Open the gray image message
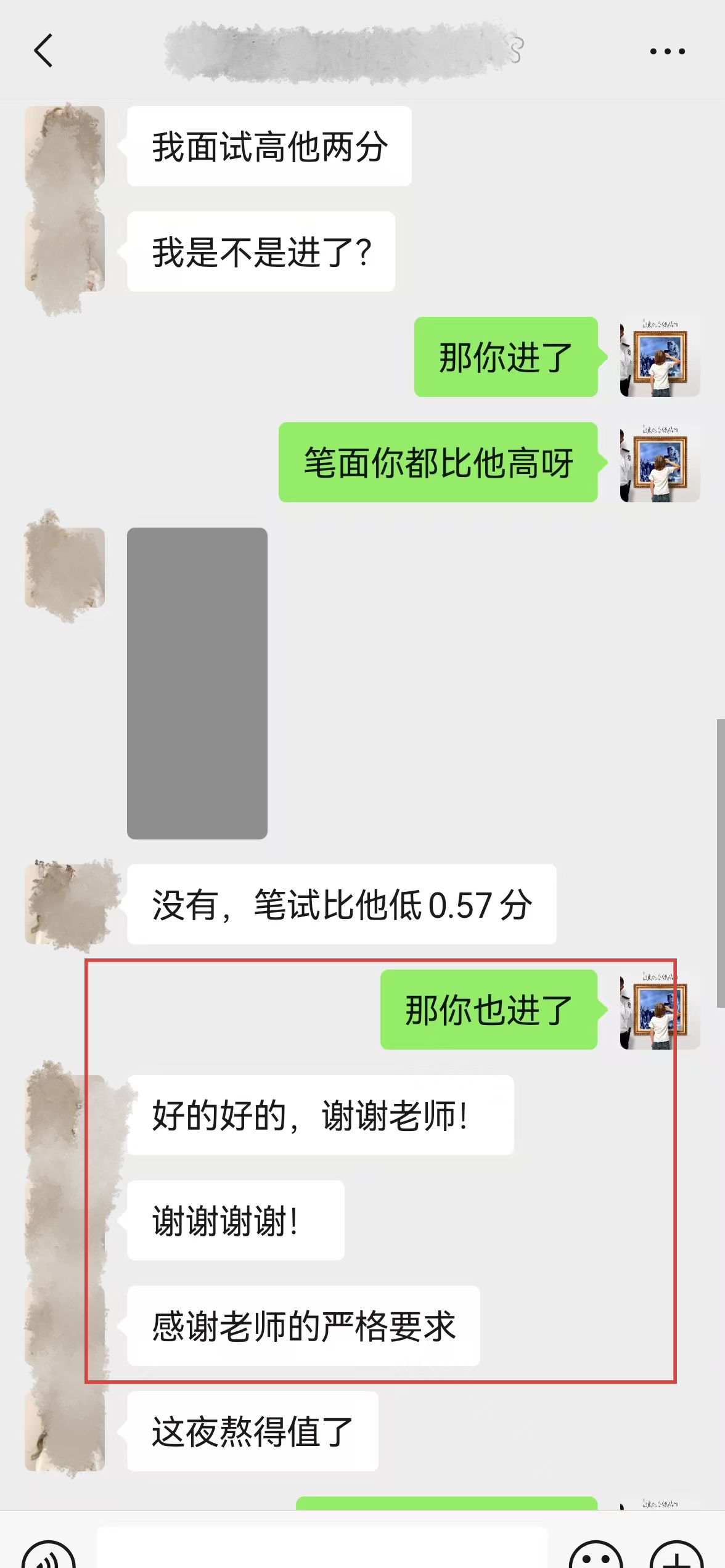725x1568 pixels. [197, 683]
